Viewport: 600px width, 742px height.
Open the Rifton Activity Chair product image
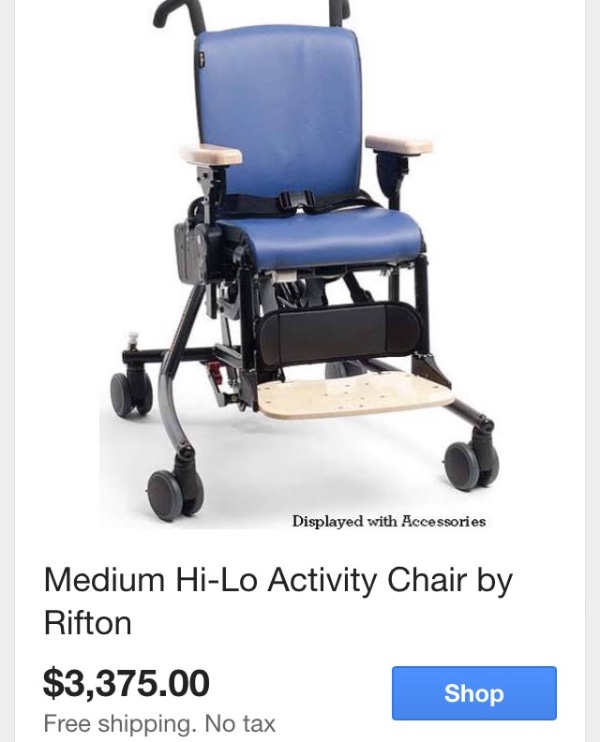point(300,270)
